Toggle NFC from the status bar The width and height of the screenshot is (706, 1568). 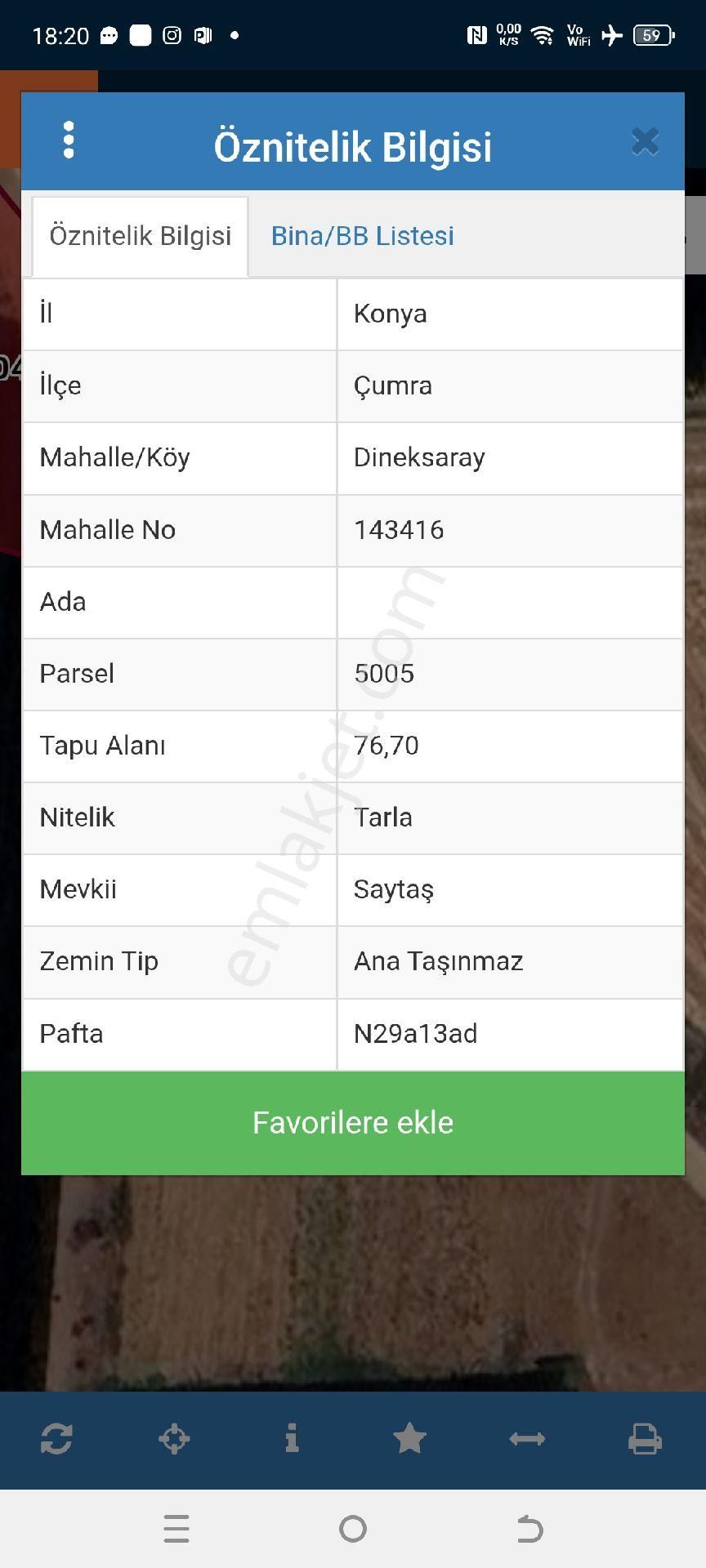click(x=478, y=35)
